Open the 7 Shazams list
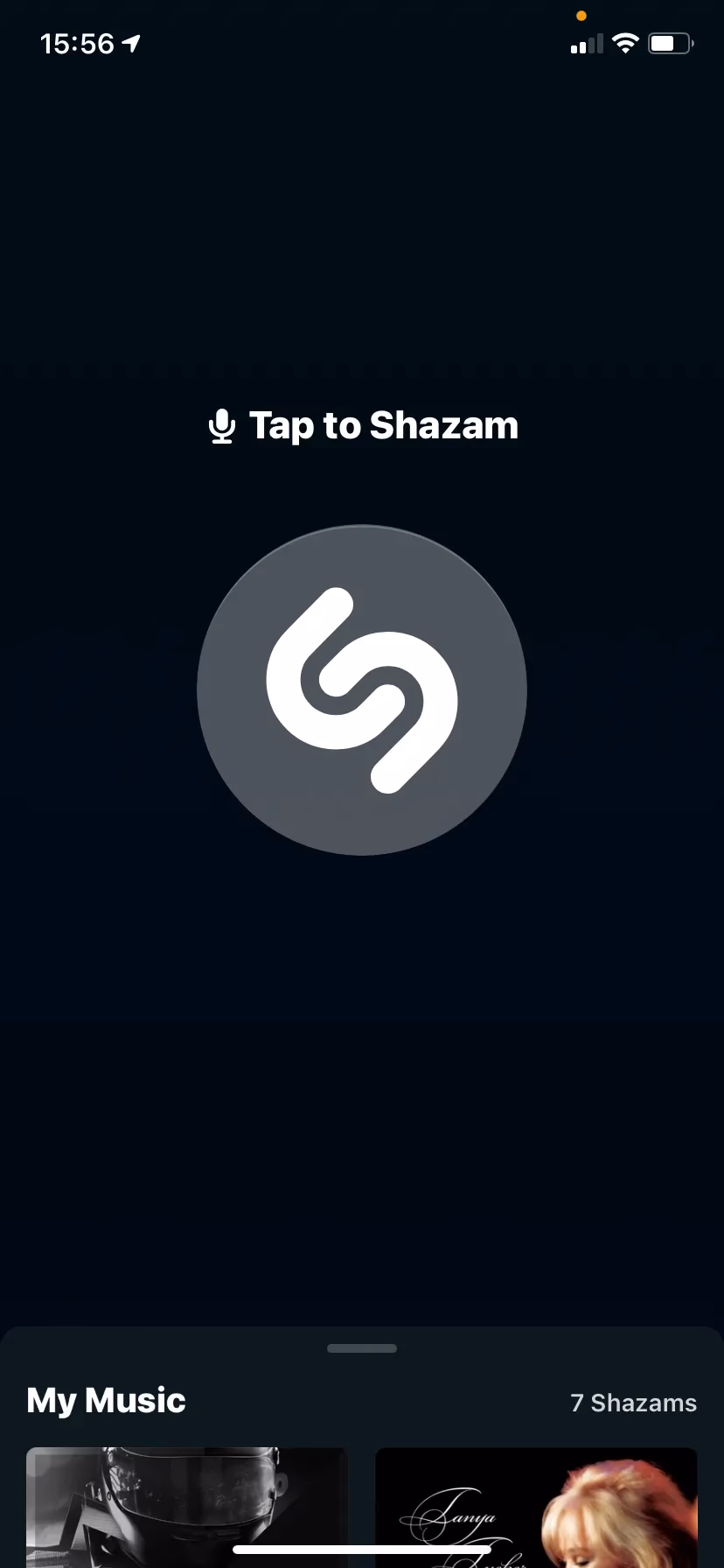Image resolution: width=724 pixels, height=1568 pixels. (633, 1403)
